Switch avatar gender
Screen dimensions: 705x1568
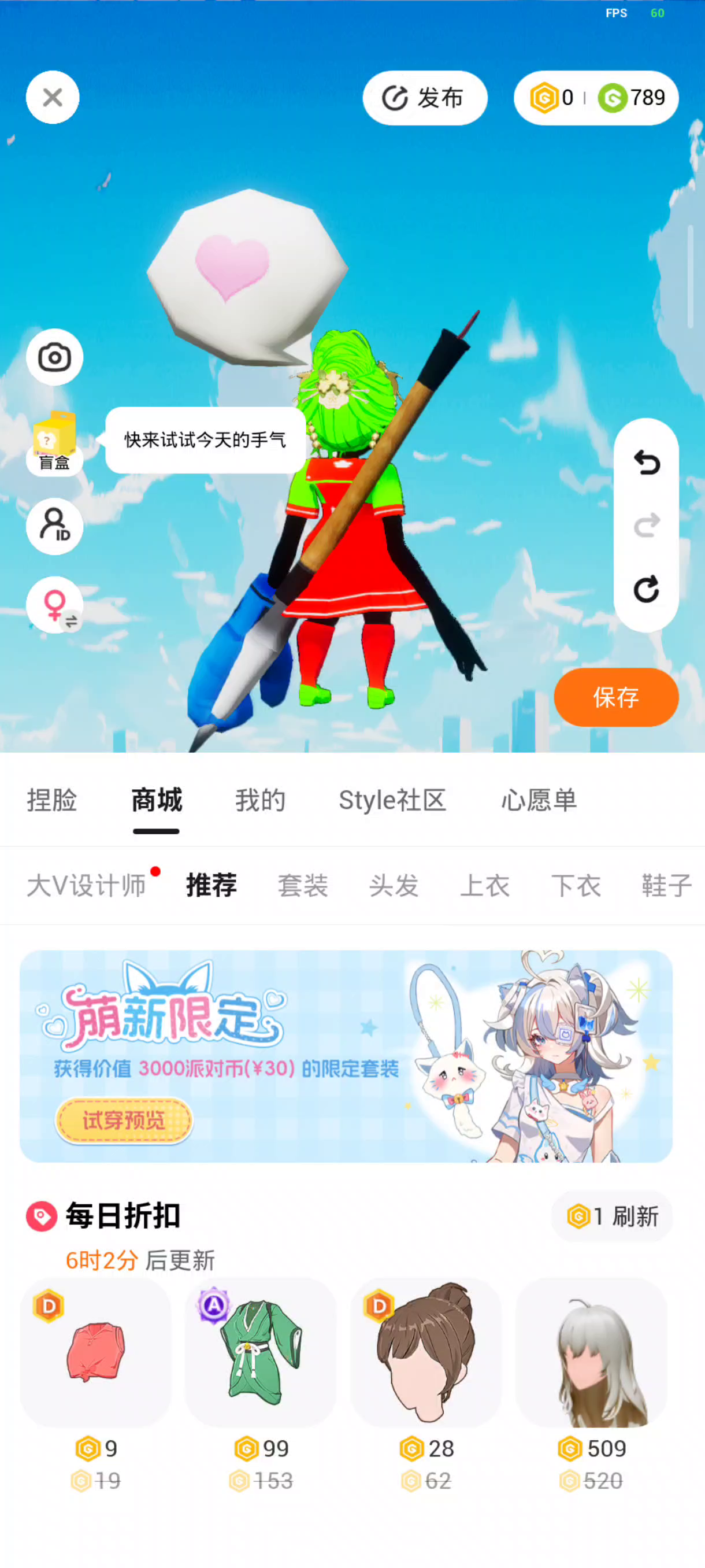(54, 605)
